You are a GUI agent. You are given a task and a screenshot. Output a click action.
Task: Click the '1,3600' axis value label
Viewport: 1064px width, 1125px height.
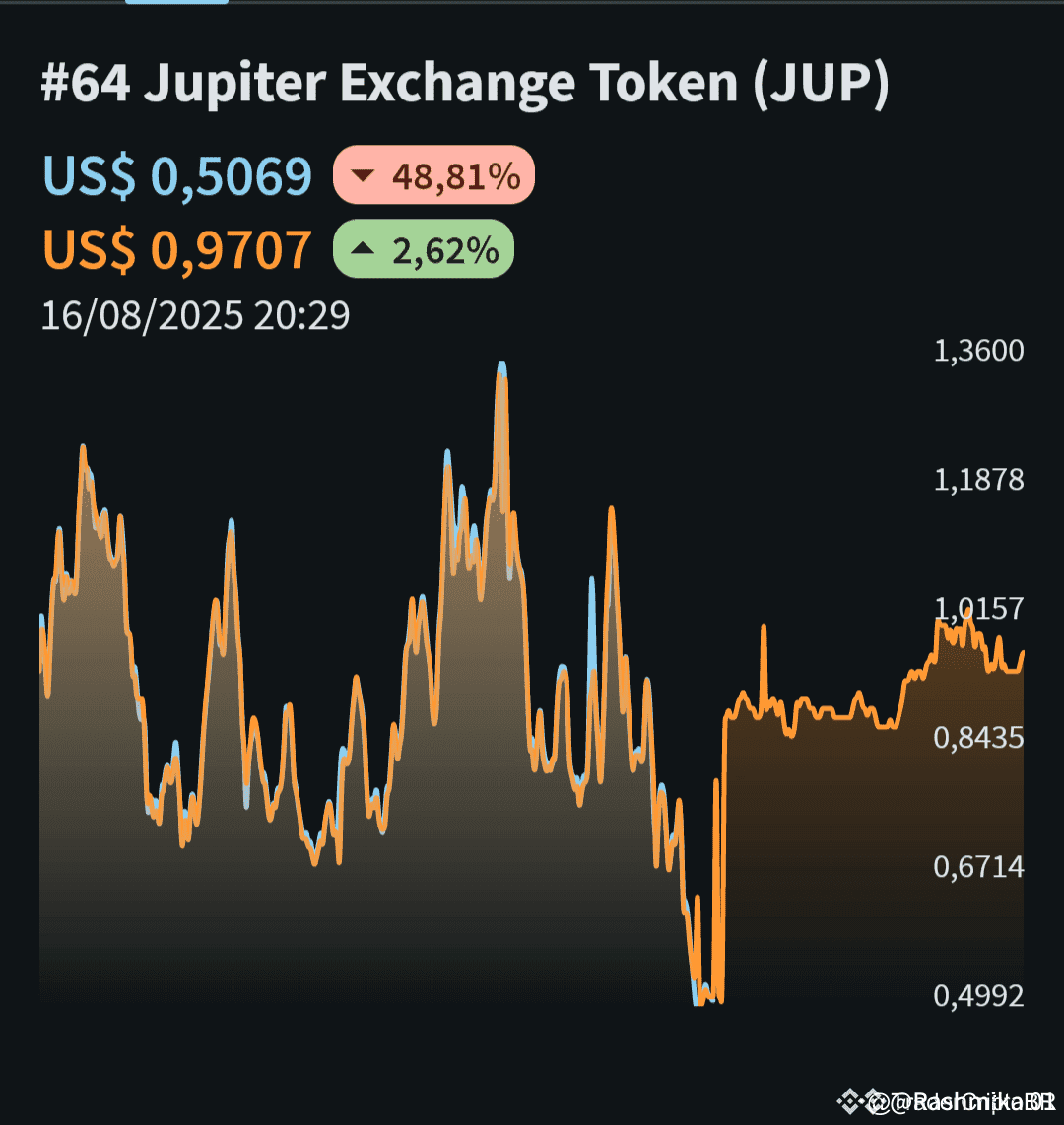pyautogui.click(x=979, y=351)
